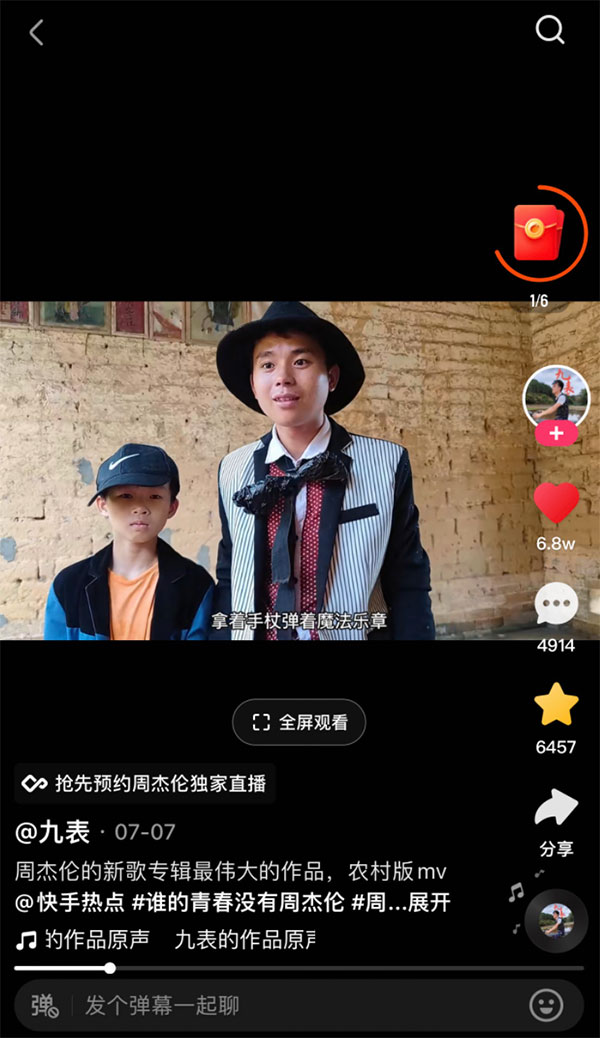The image size is (600, 1038).
Task: Like this video with the heart
Action: tap(556, 503)
